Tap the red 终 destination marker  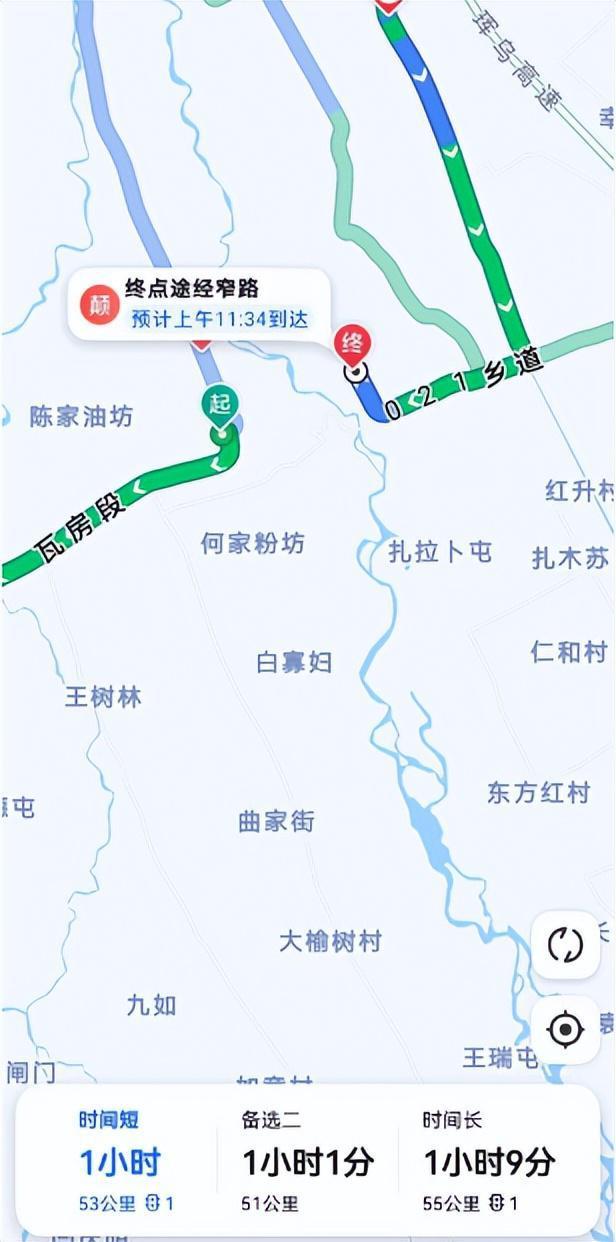(x=352, y=347)
